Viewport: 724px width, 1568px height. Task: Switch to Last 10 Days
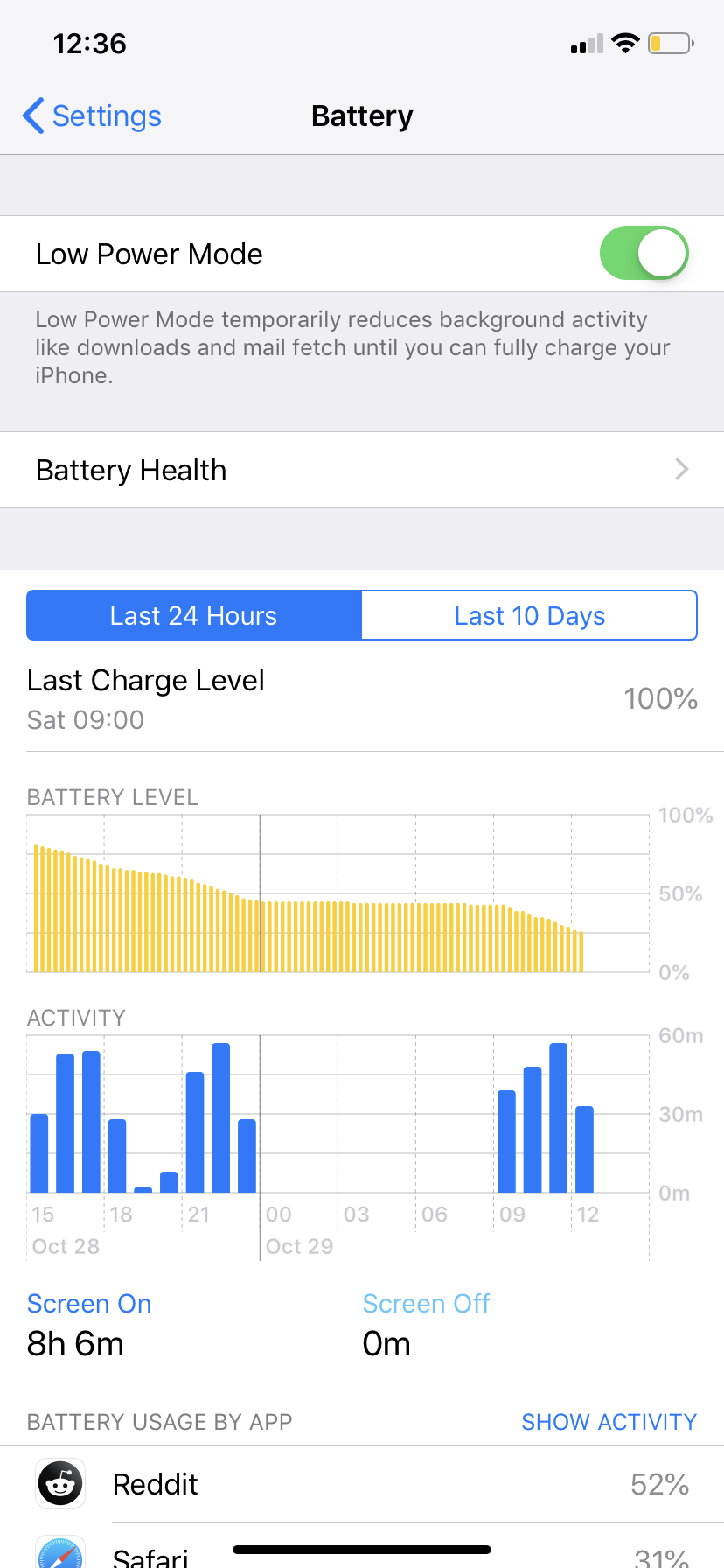coord(529,615)
